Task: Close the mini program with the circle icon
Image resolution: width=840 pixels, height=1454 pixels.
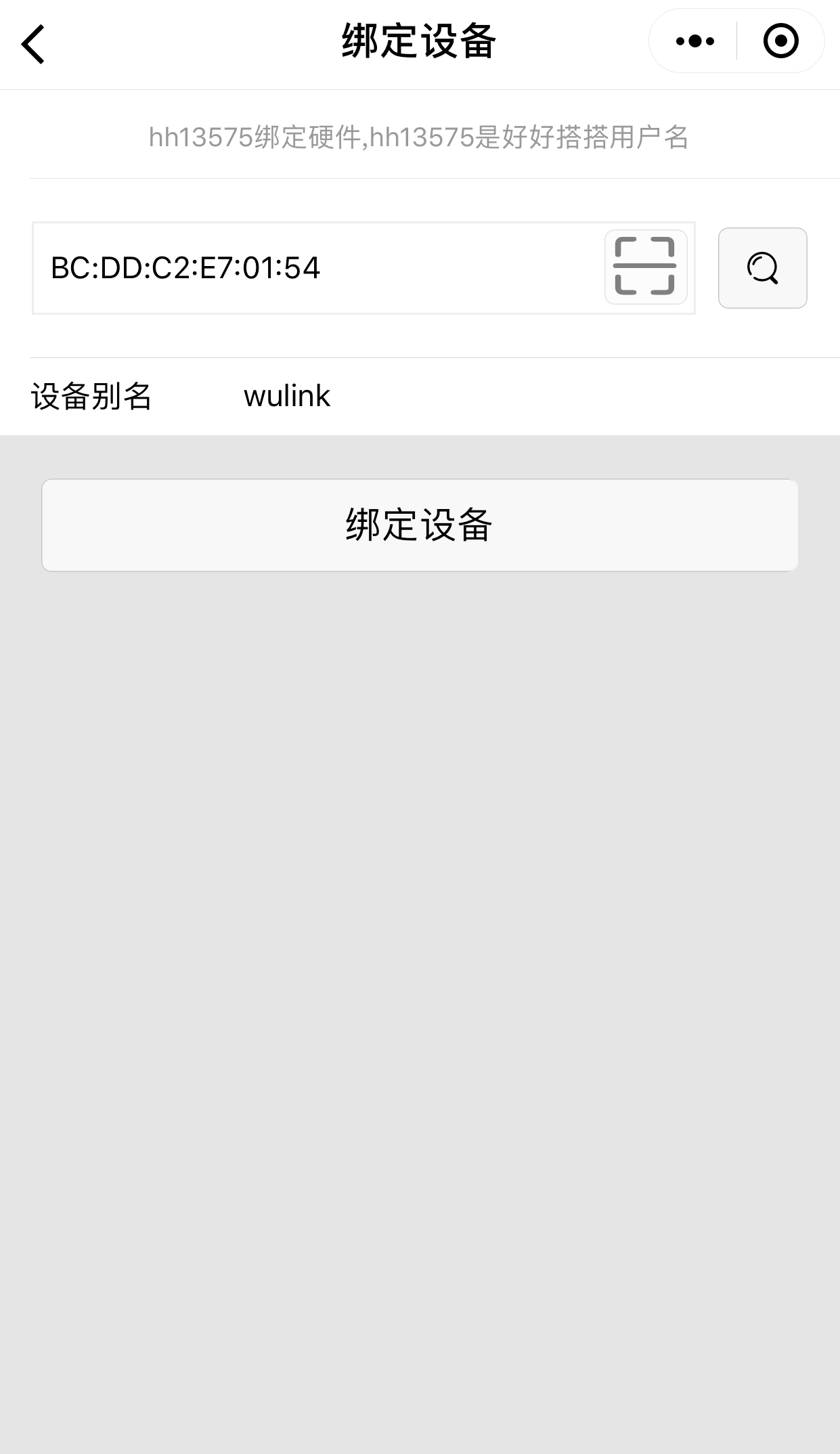Action: point(781,41)
